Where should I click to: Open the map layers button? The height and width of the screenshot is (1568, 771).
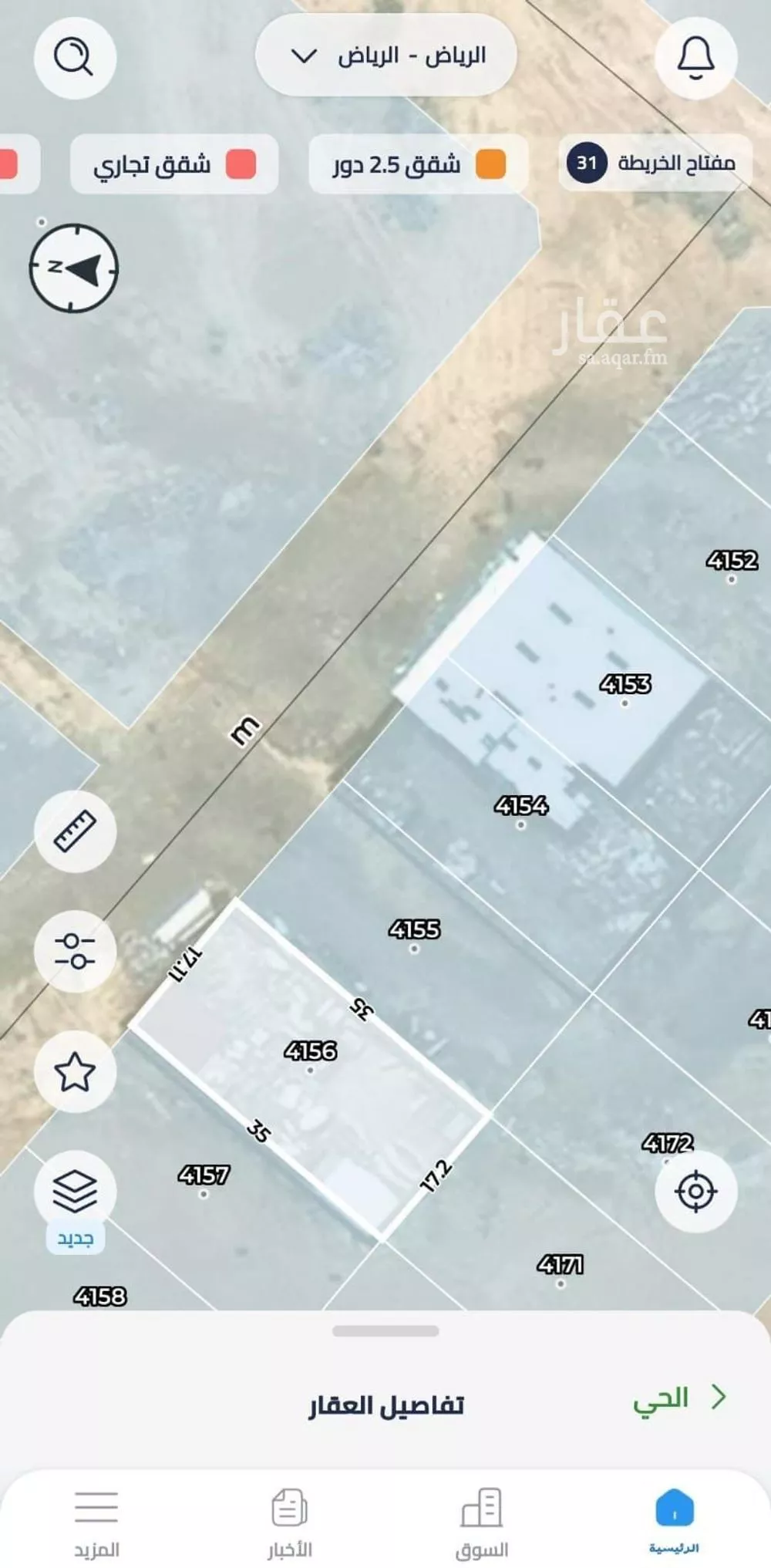coord(75,1192)
